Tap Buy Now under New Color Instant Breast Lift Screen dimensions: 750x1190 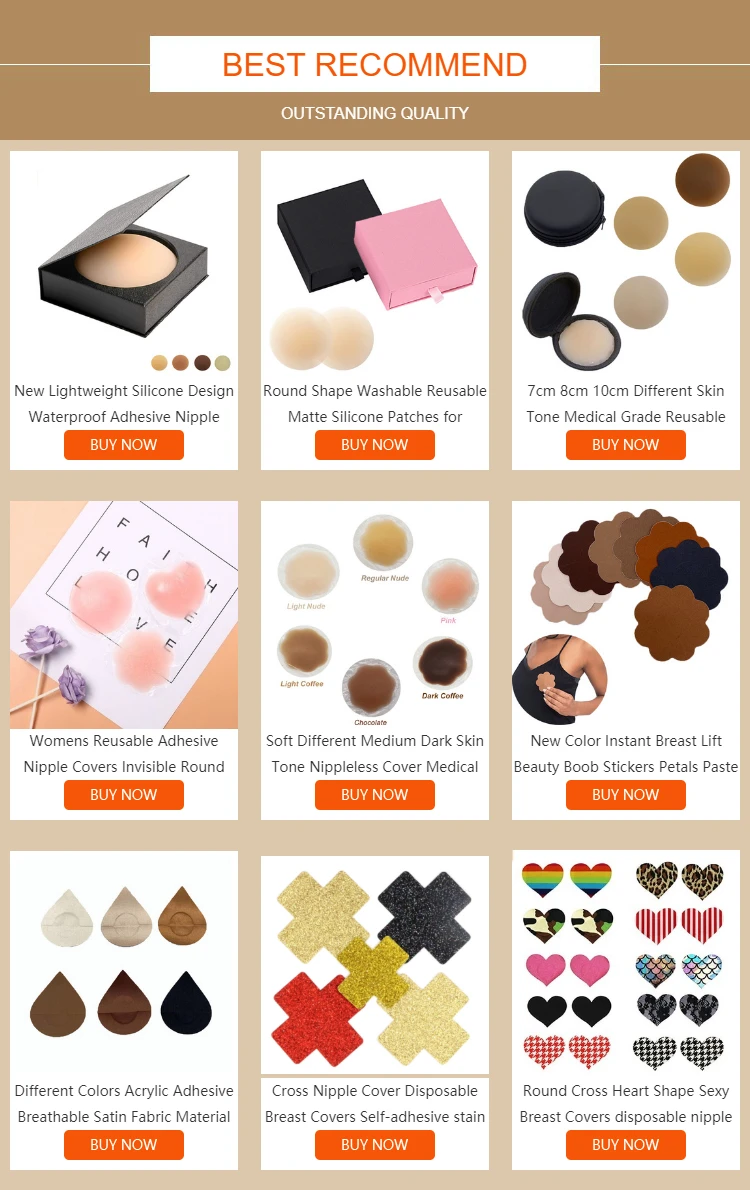click(626, 795)
